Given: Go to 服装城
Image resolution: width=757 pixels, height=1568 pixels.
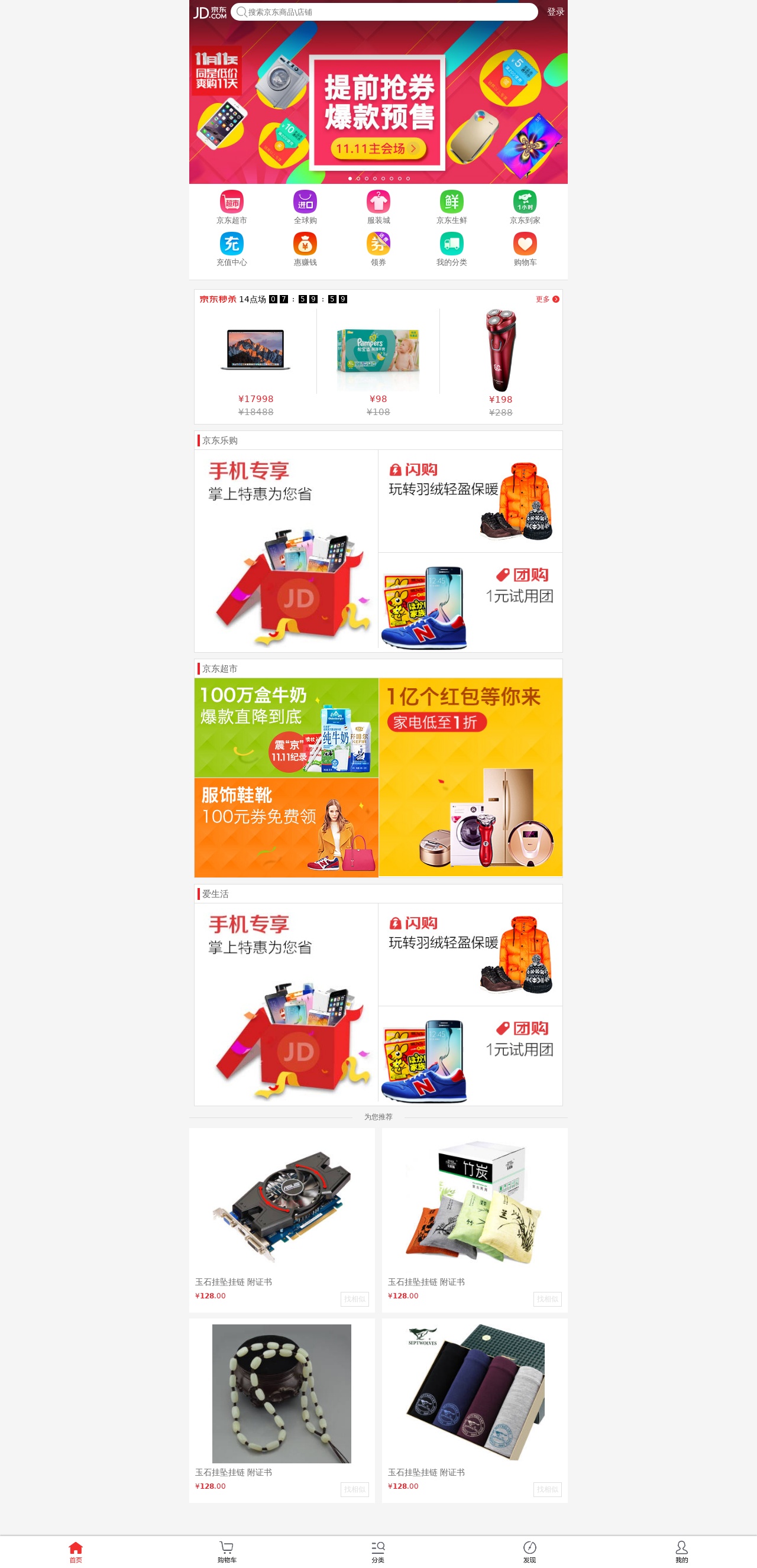Looking at the screenshot, I should [x=378, y=206].
